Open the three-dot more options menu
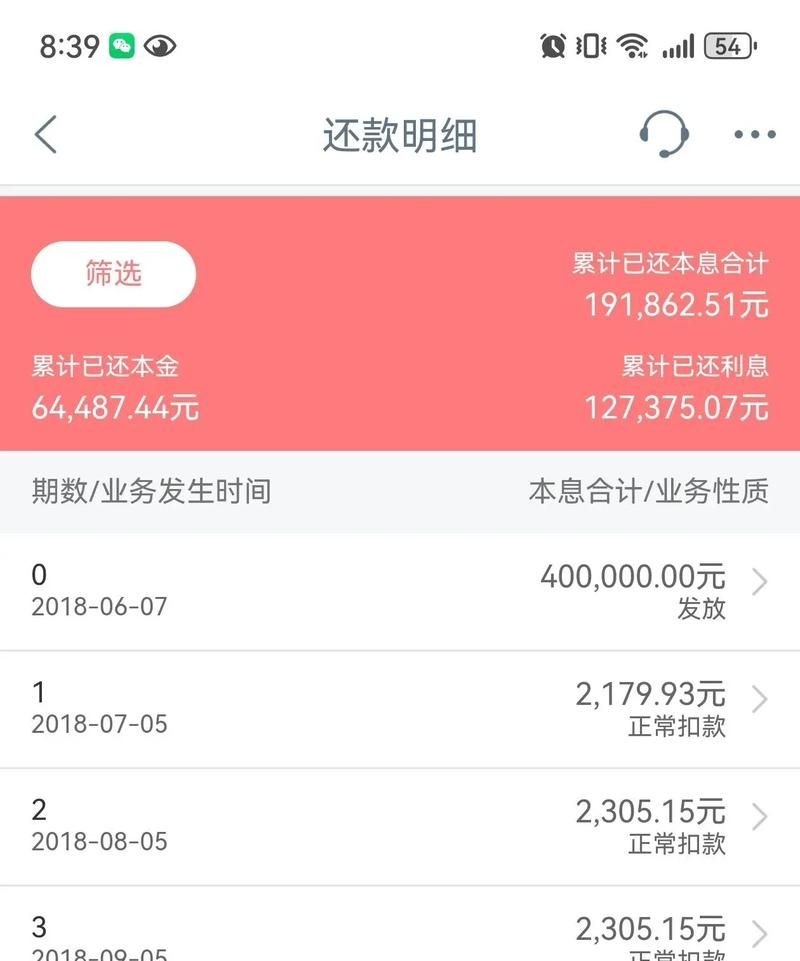This screenshot has width=800, height=961. click(x=755, y=133)
